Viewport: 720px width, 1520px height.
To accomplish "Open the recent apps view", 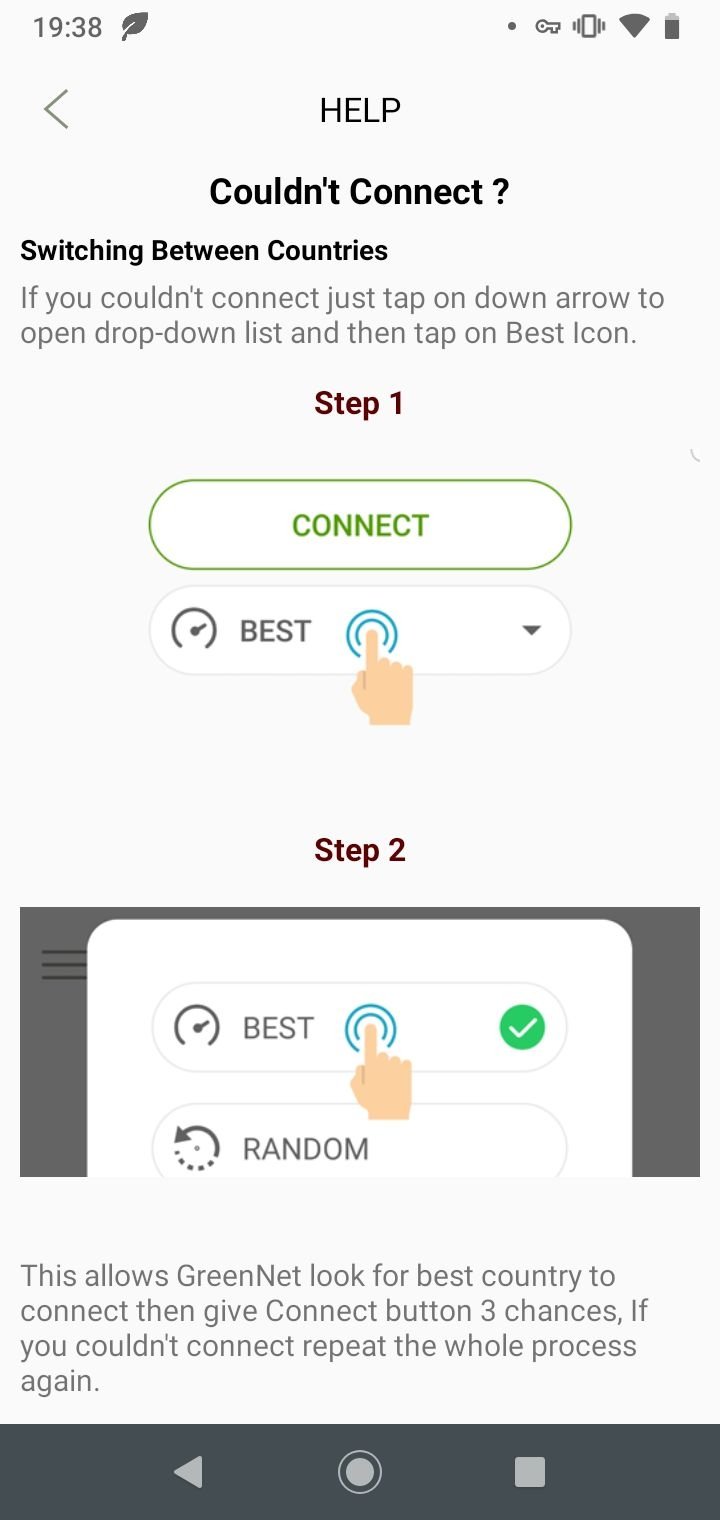I will [x=530, y=1471].
